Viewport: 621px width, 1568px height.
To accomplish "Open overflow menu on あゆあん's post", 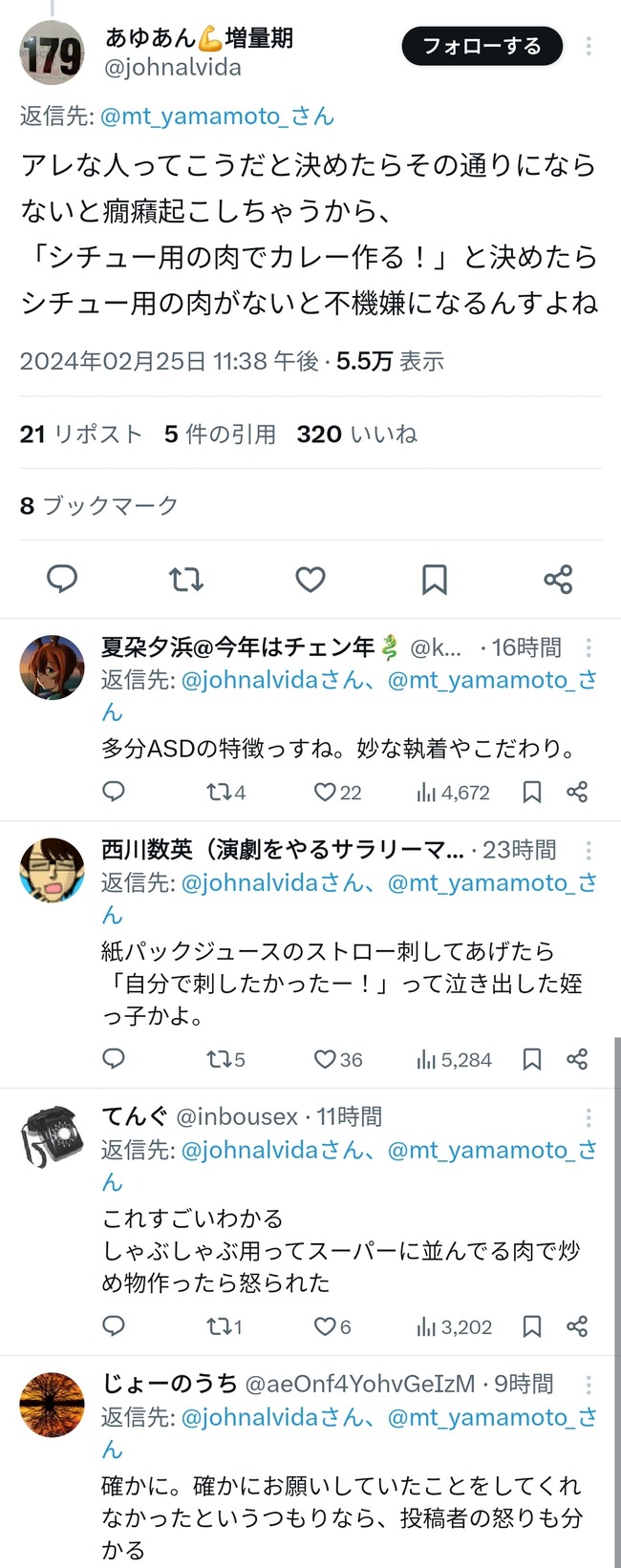I will pyautogui.click(x=589, y=46).
